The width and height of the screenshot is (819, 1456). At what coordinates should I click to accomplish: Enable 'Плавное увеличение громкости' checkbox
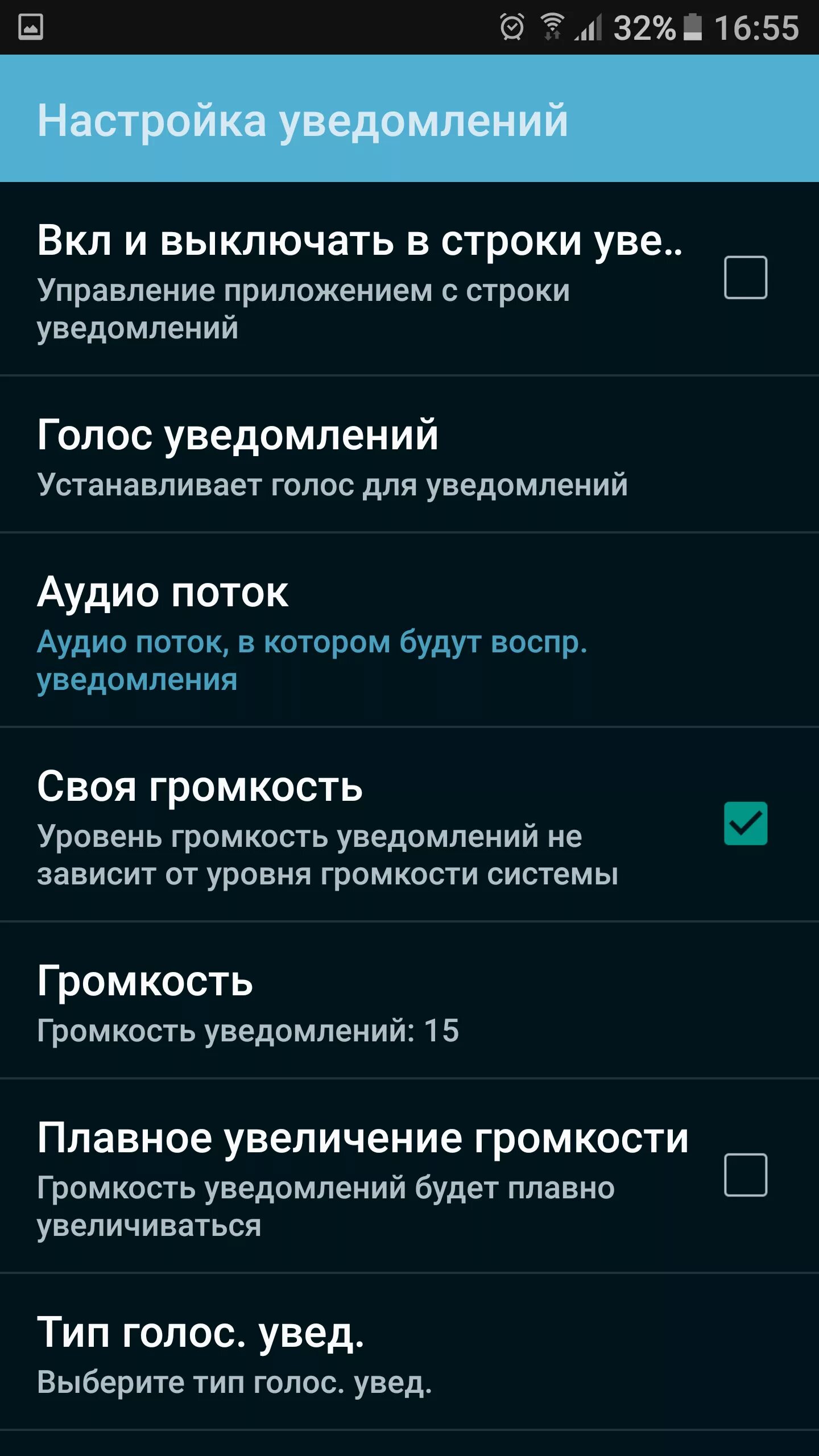click(x=745, y=1175)
